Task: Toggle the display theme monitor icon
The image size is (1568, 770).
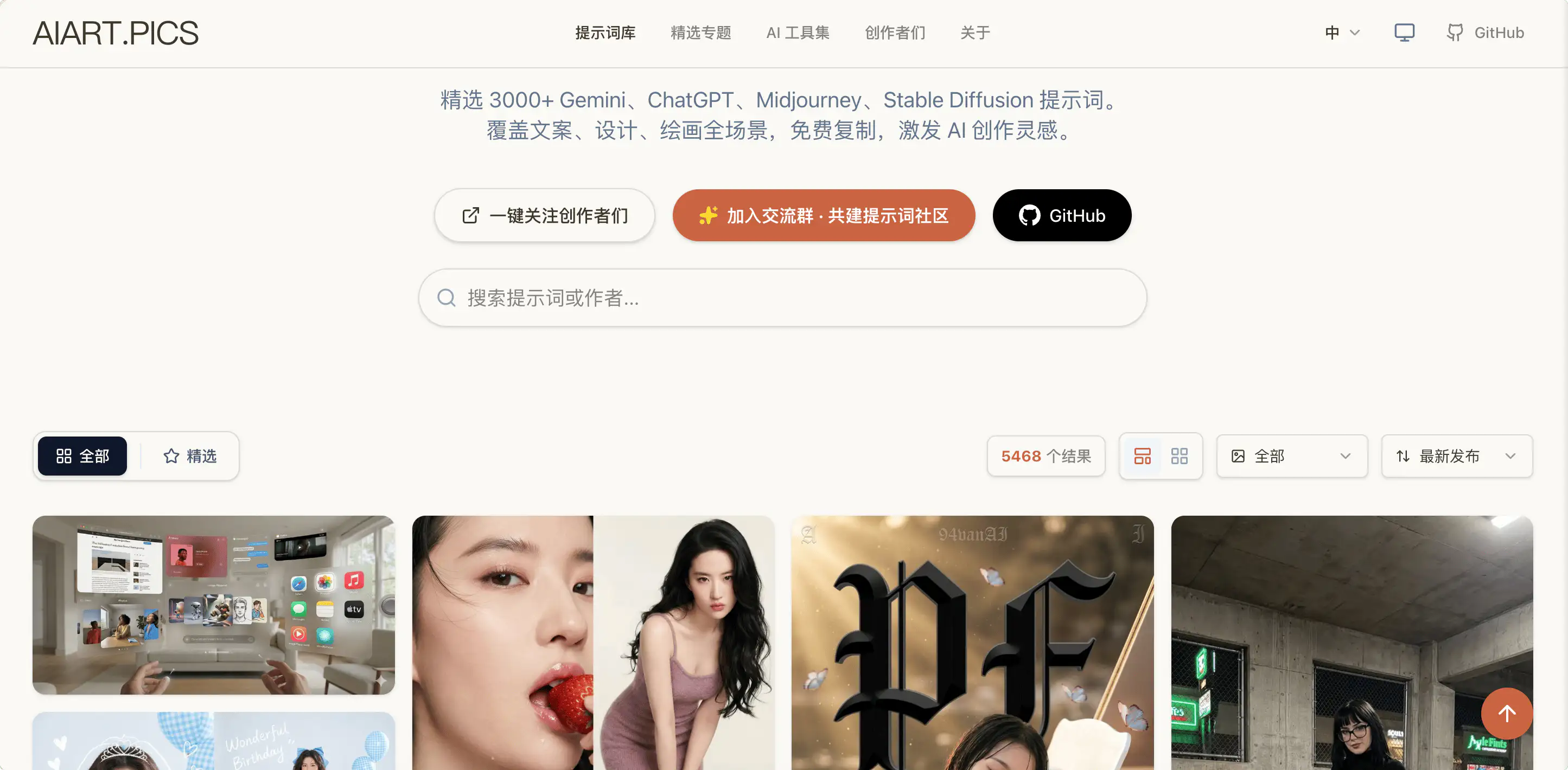Action: click(1404, 33)
